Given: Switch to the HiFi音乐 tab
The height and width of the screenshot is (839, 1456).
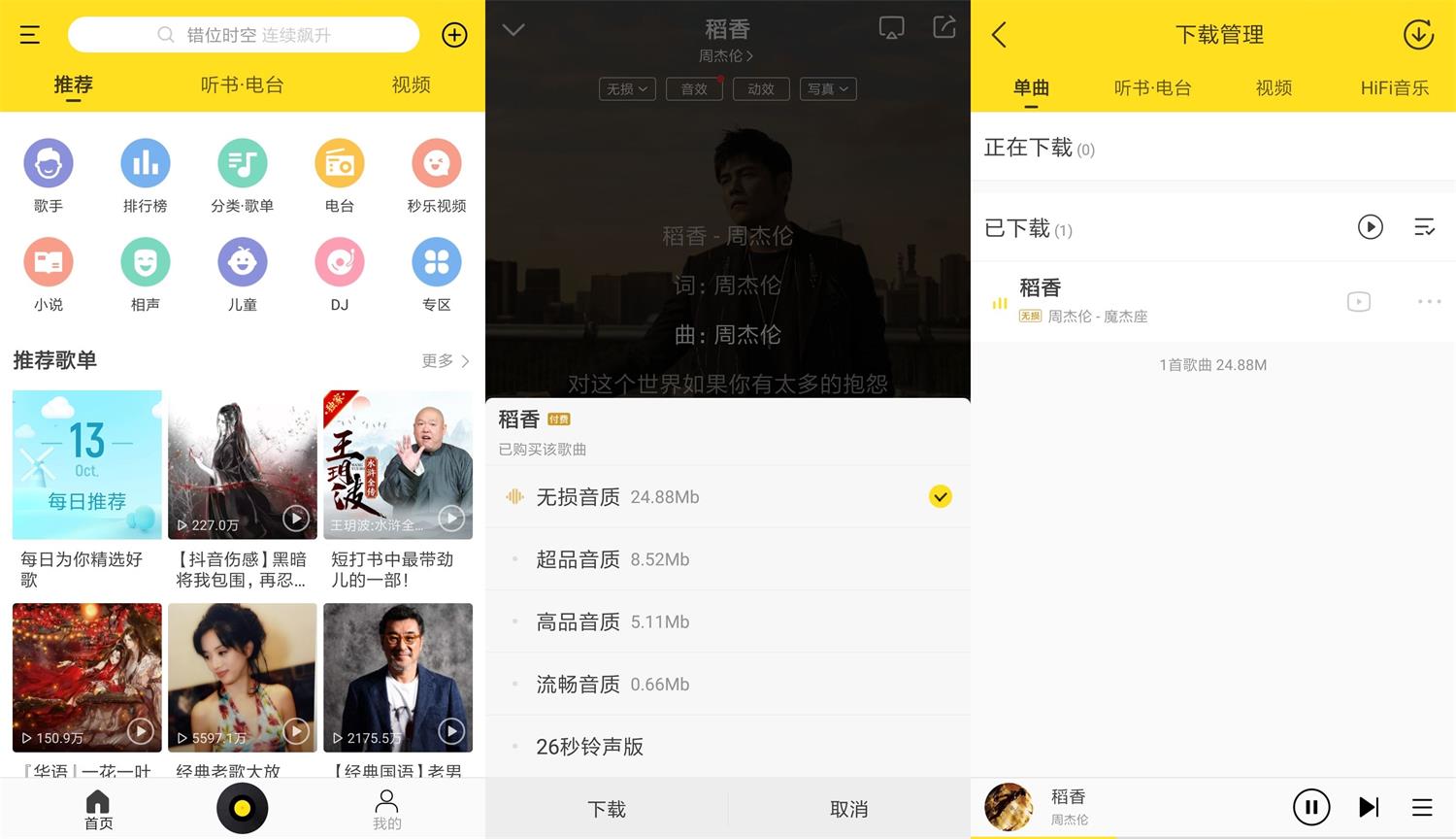Looking at the screenshot, I should point(1394,87).
